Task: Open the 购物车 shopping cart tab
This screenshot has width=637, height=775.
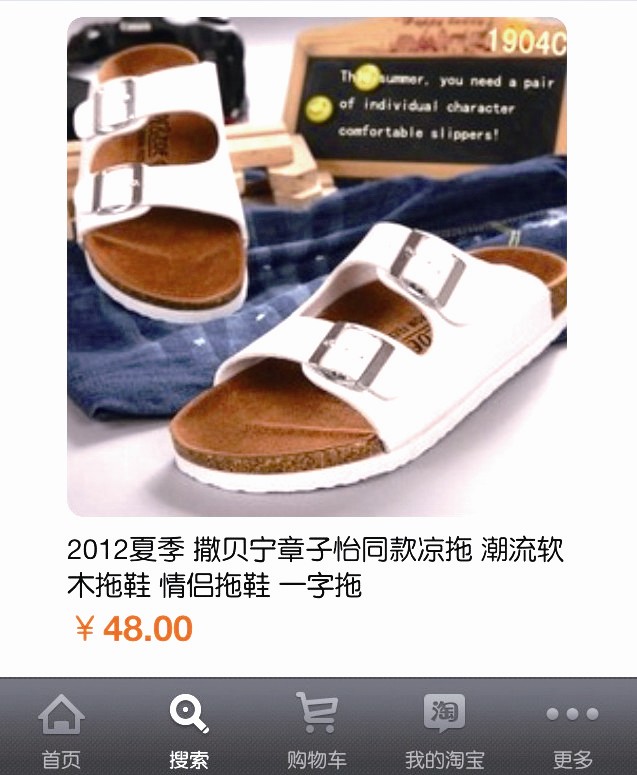Action: 316,730
